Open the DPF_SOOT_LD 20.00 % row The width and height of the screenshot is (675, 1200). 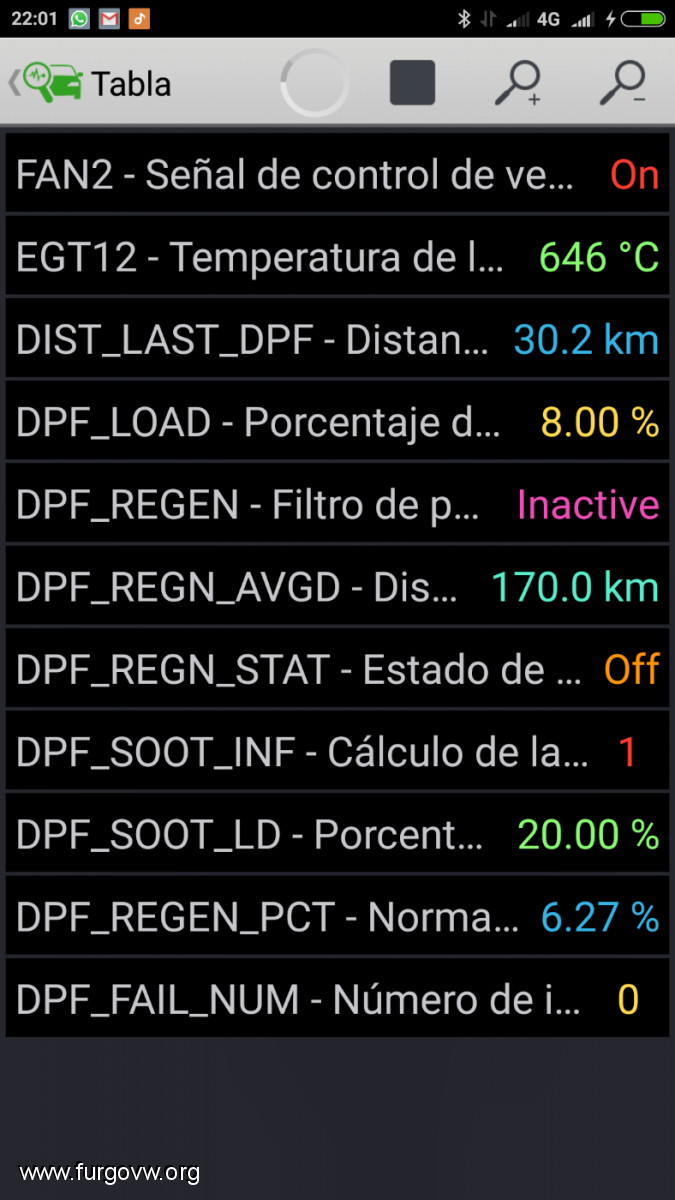pyautogui.click(x=337, y=834)
